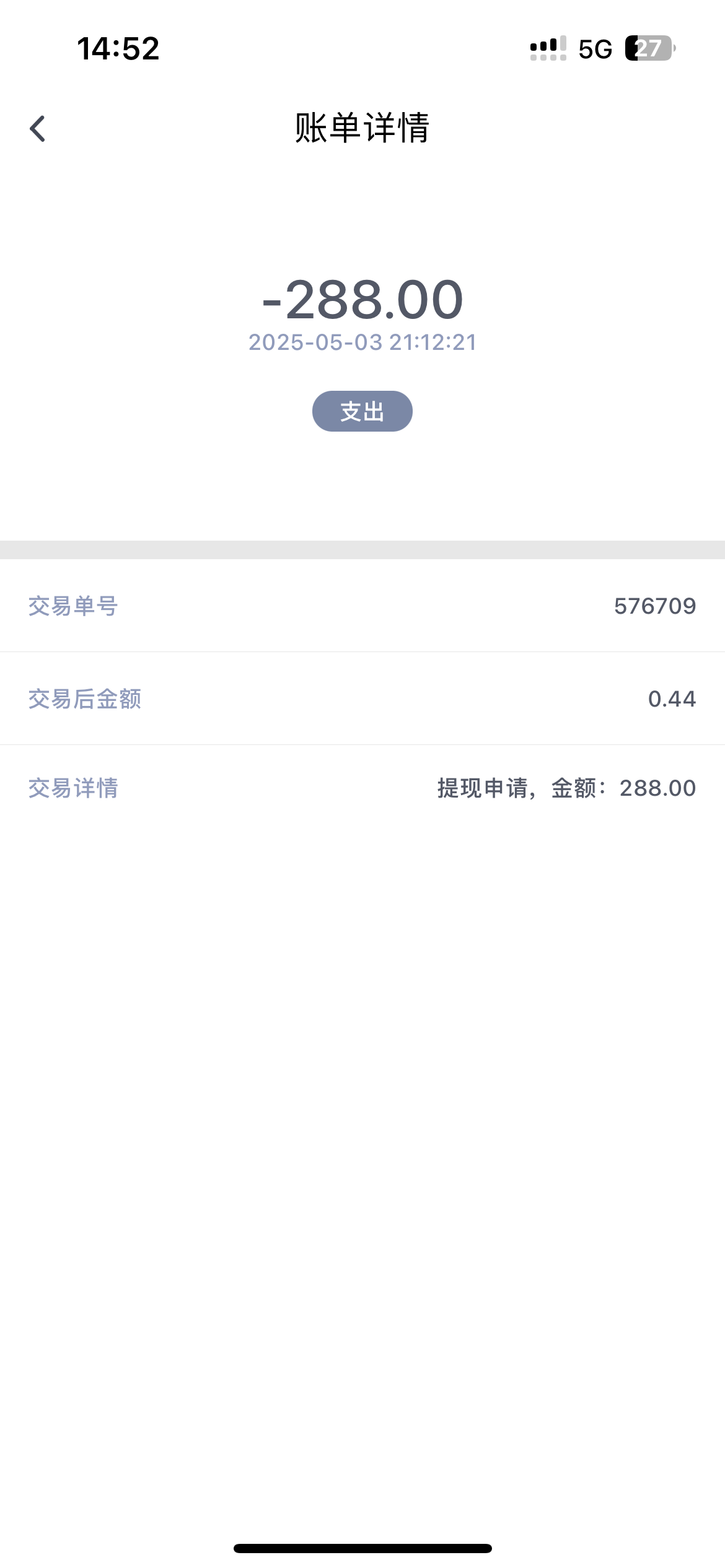Go back from the bill details page
The height and width of the screenshot is (1568, 725).
tap(38, 129)
